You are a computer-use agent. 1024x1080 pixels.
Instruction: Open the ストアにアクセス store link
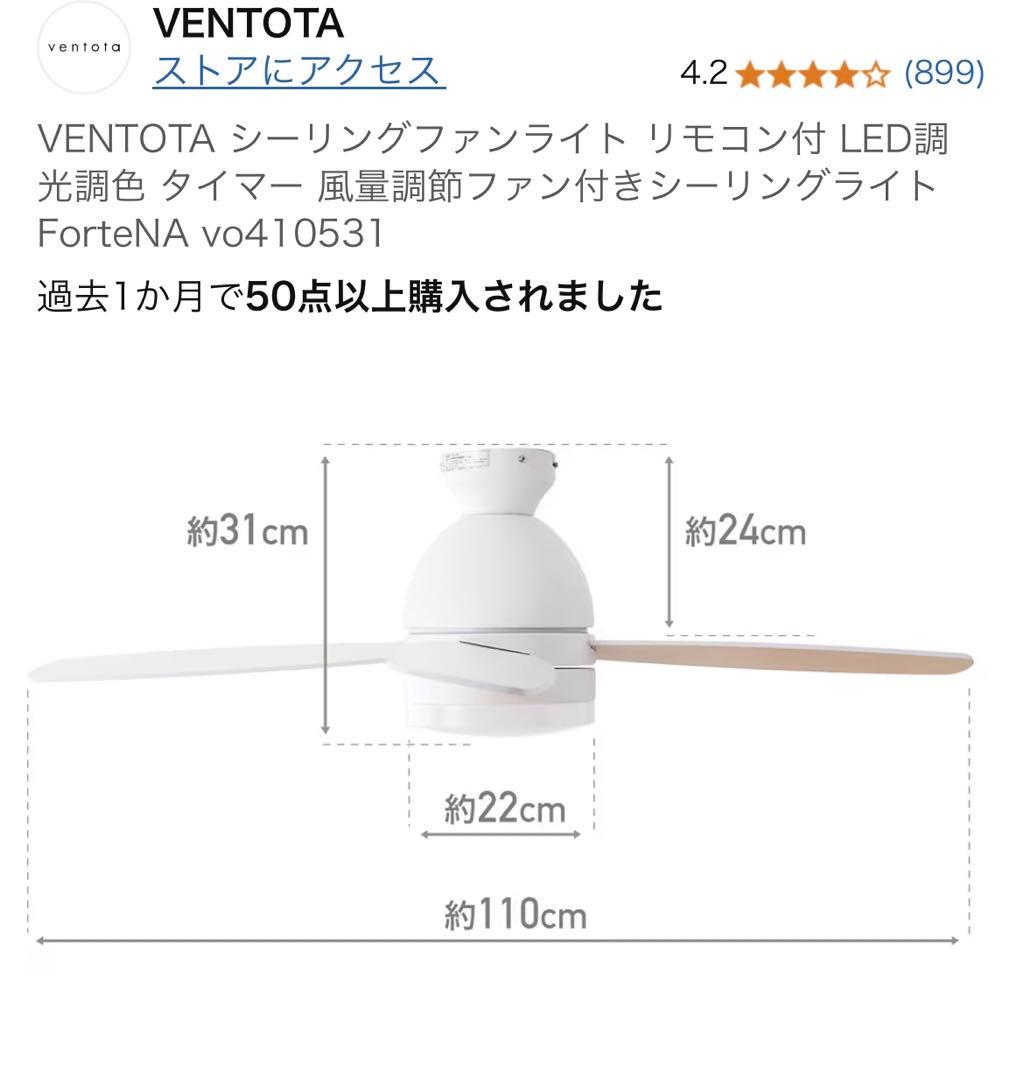coord(298,72)
